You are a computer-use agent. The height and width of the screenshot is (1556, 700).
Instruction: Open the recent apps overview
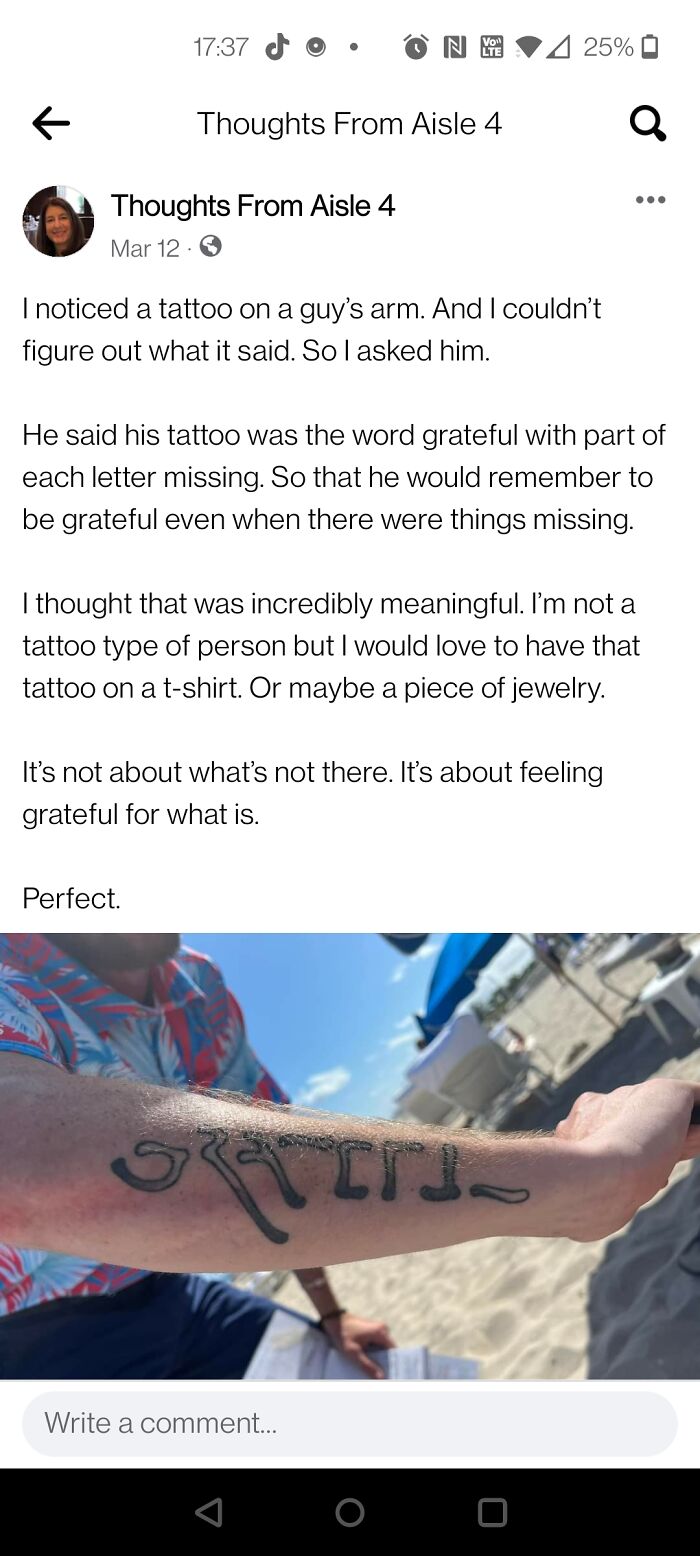(492, 1512)
